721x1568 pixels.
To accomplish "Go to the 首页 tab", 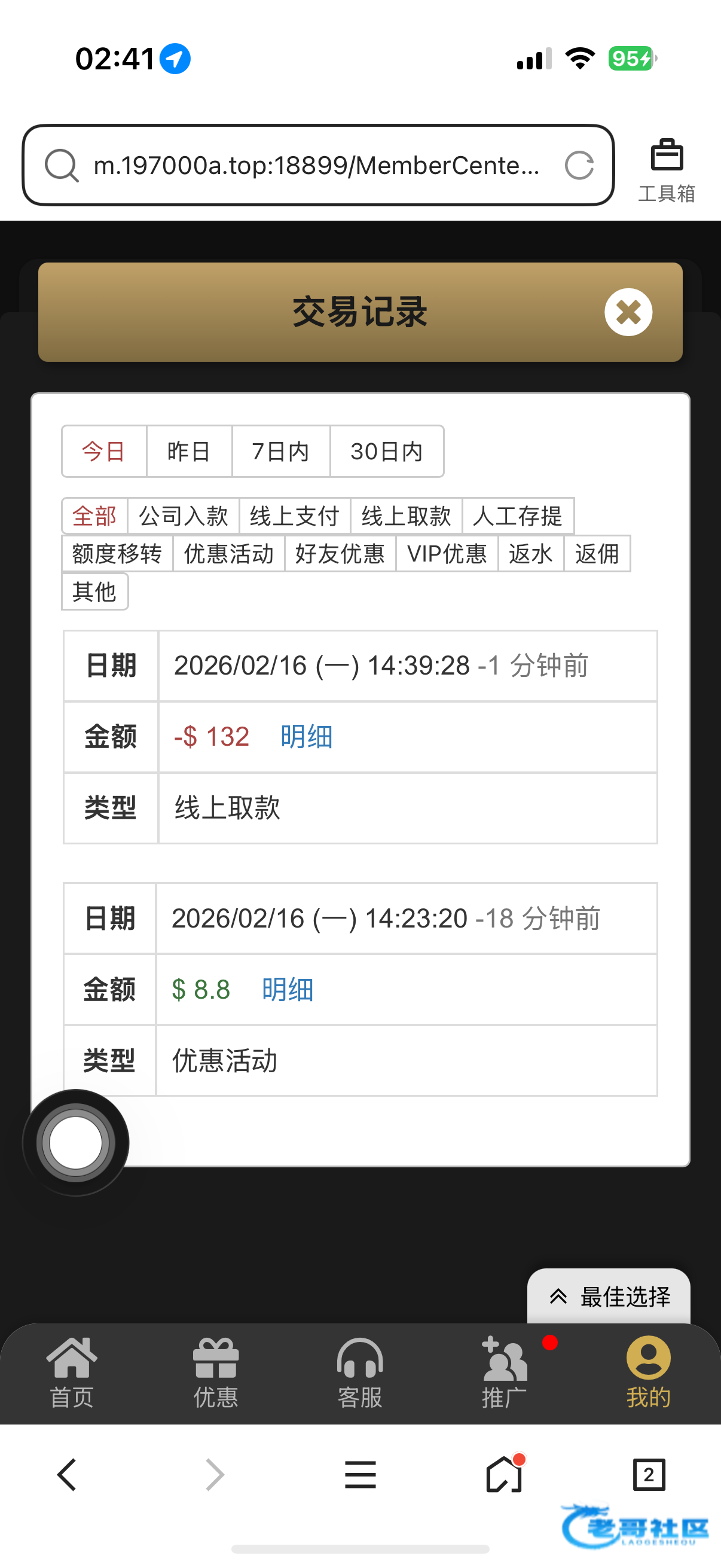I will point(72,1372).
